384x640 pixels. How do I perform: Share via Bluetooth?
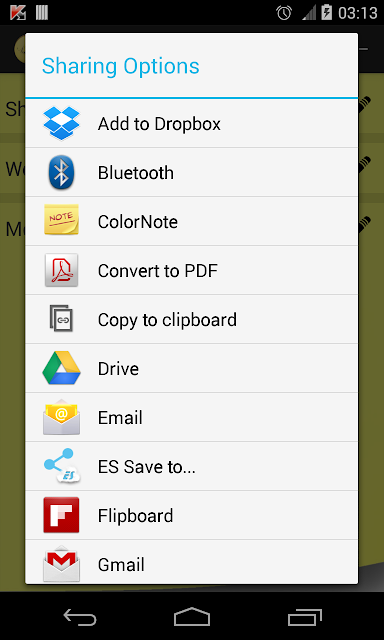191,172
